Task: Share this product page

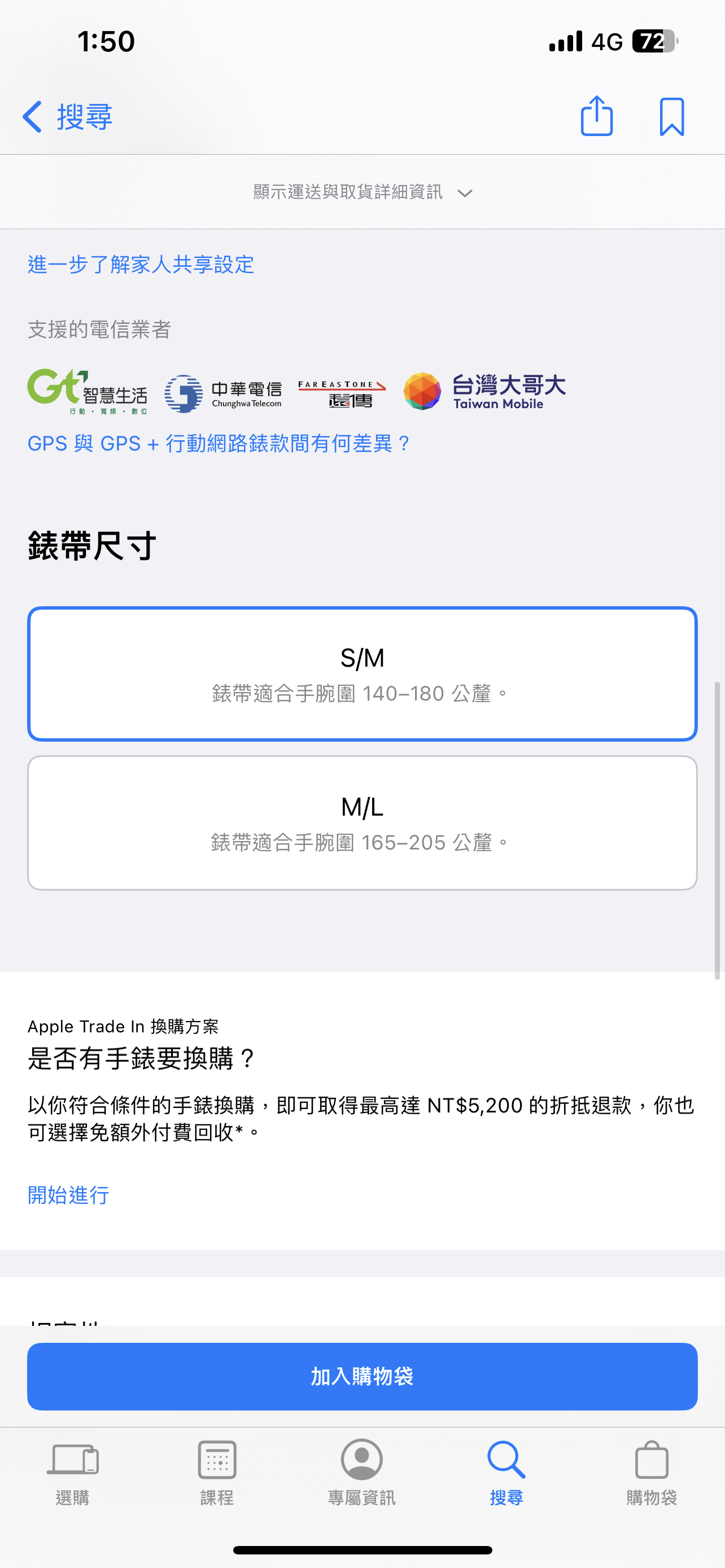Action: 597,116
